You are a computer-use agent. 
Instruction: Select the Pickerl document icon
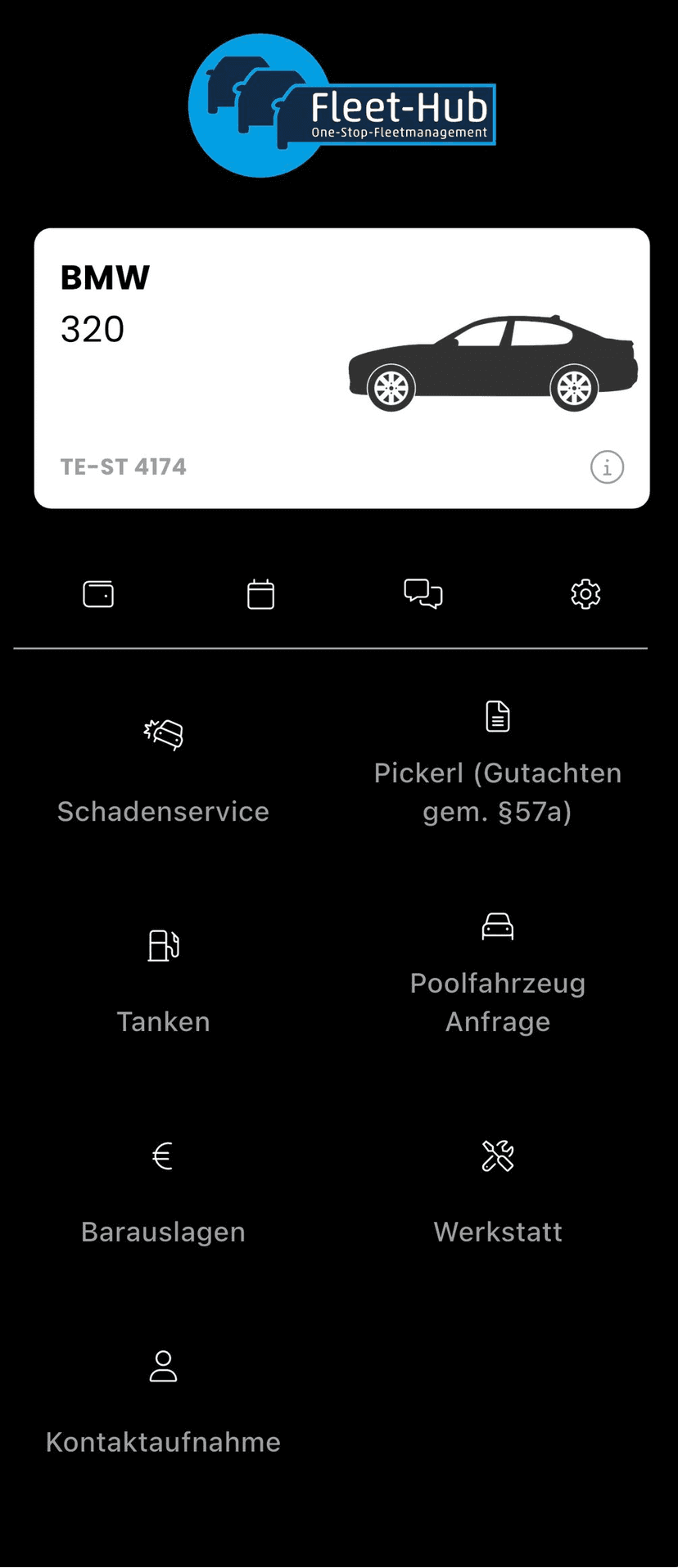[498, 716]
